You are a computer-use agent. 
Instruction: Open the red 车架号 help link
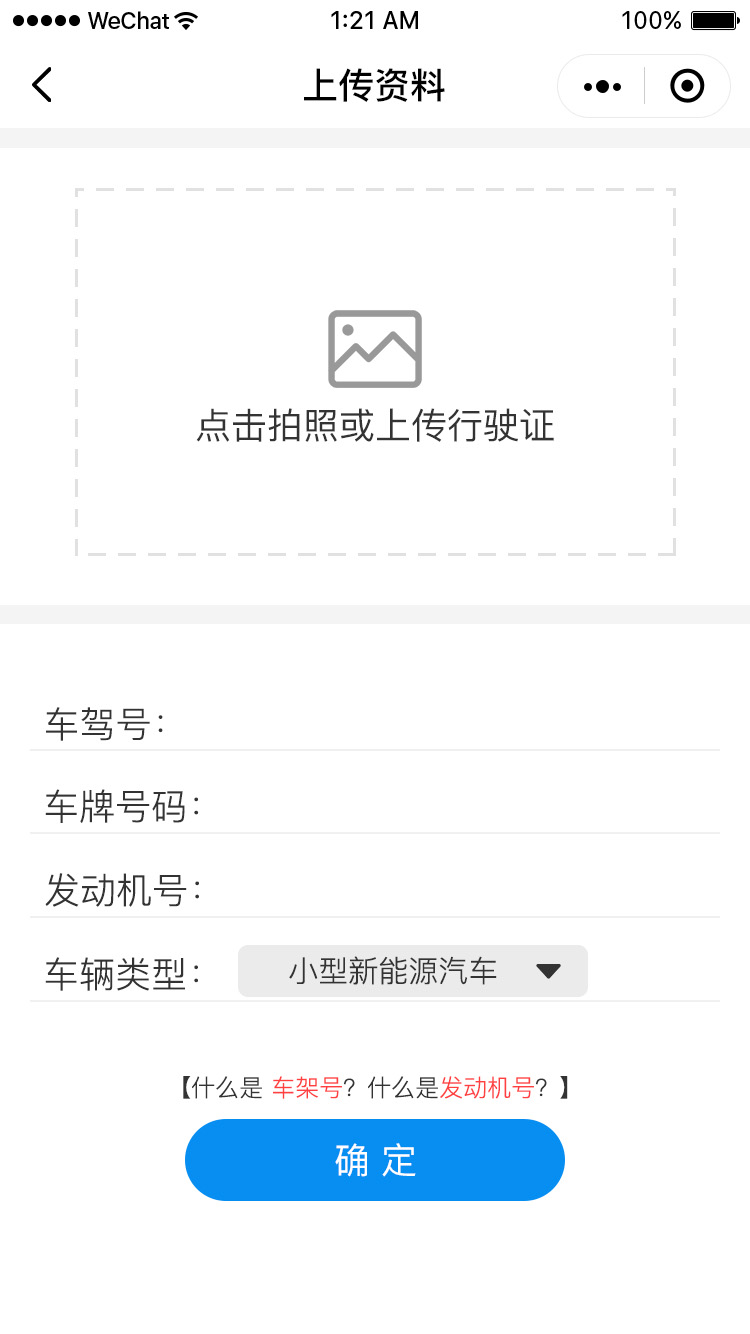point(307,1088)
